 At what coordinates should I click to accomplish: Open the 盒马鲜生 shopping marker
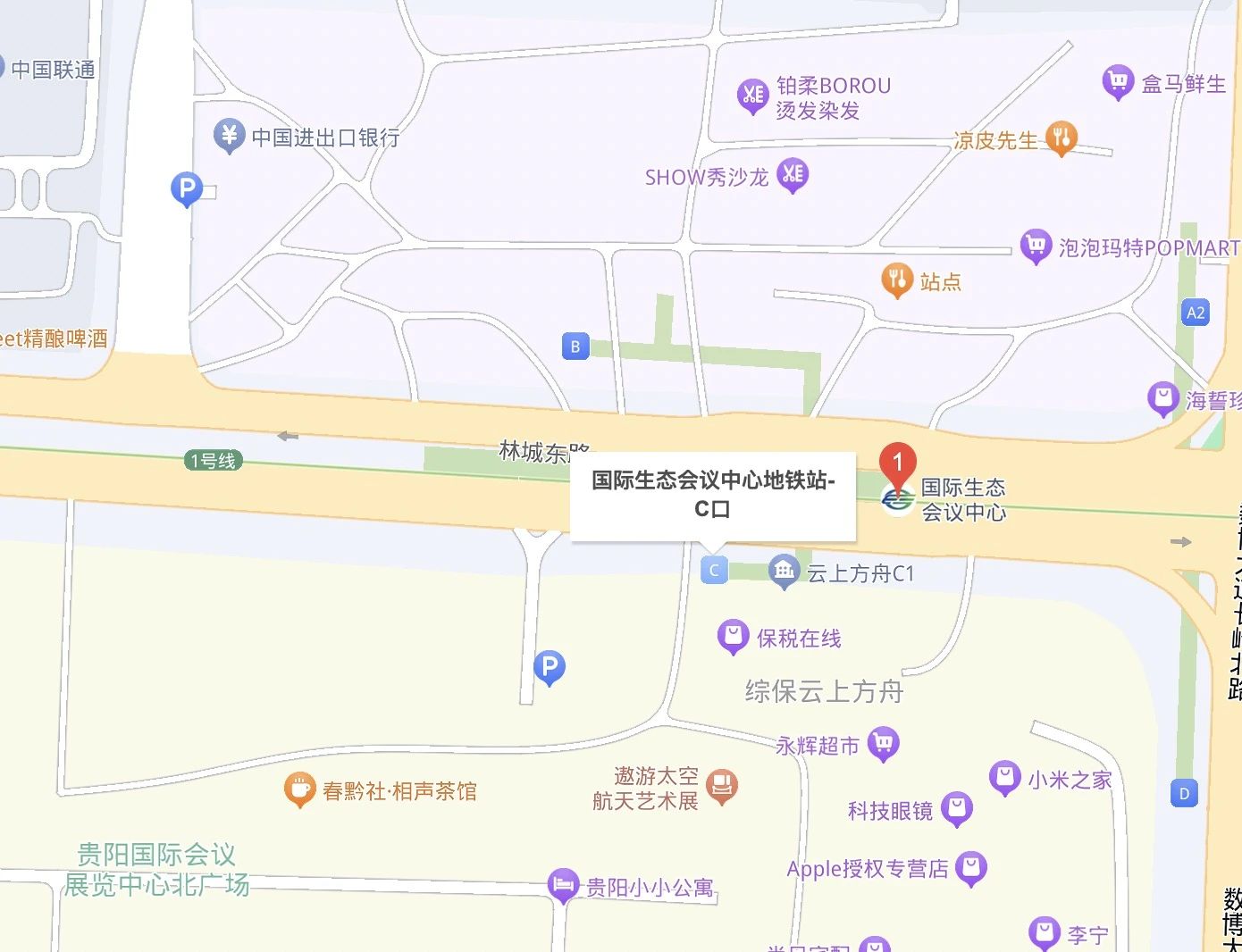[1117, 81]
